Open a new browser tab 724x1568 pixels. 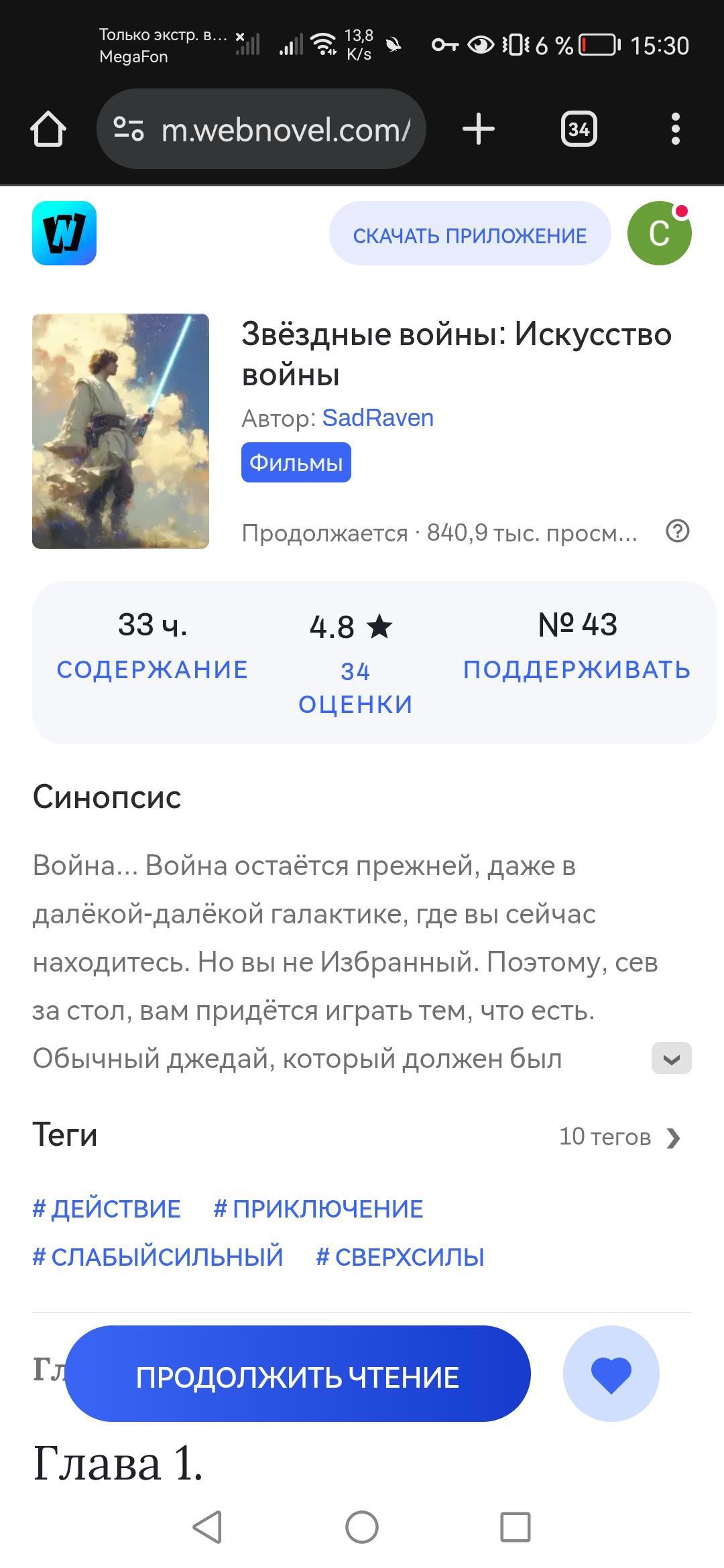(479, 129)
